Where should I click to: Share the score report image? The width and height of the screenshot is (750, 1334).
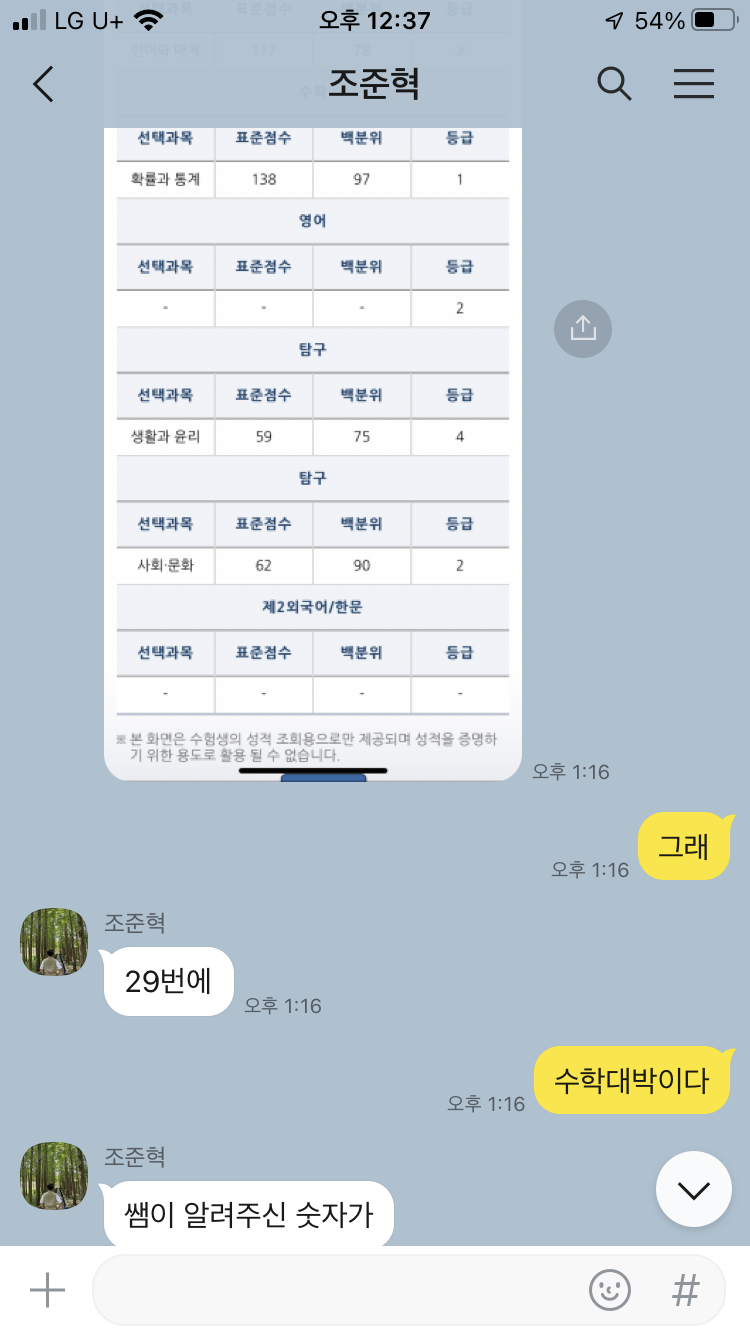pyautogui.click(x=583, y=329)
